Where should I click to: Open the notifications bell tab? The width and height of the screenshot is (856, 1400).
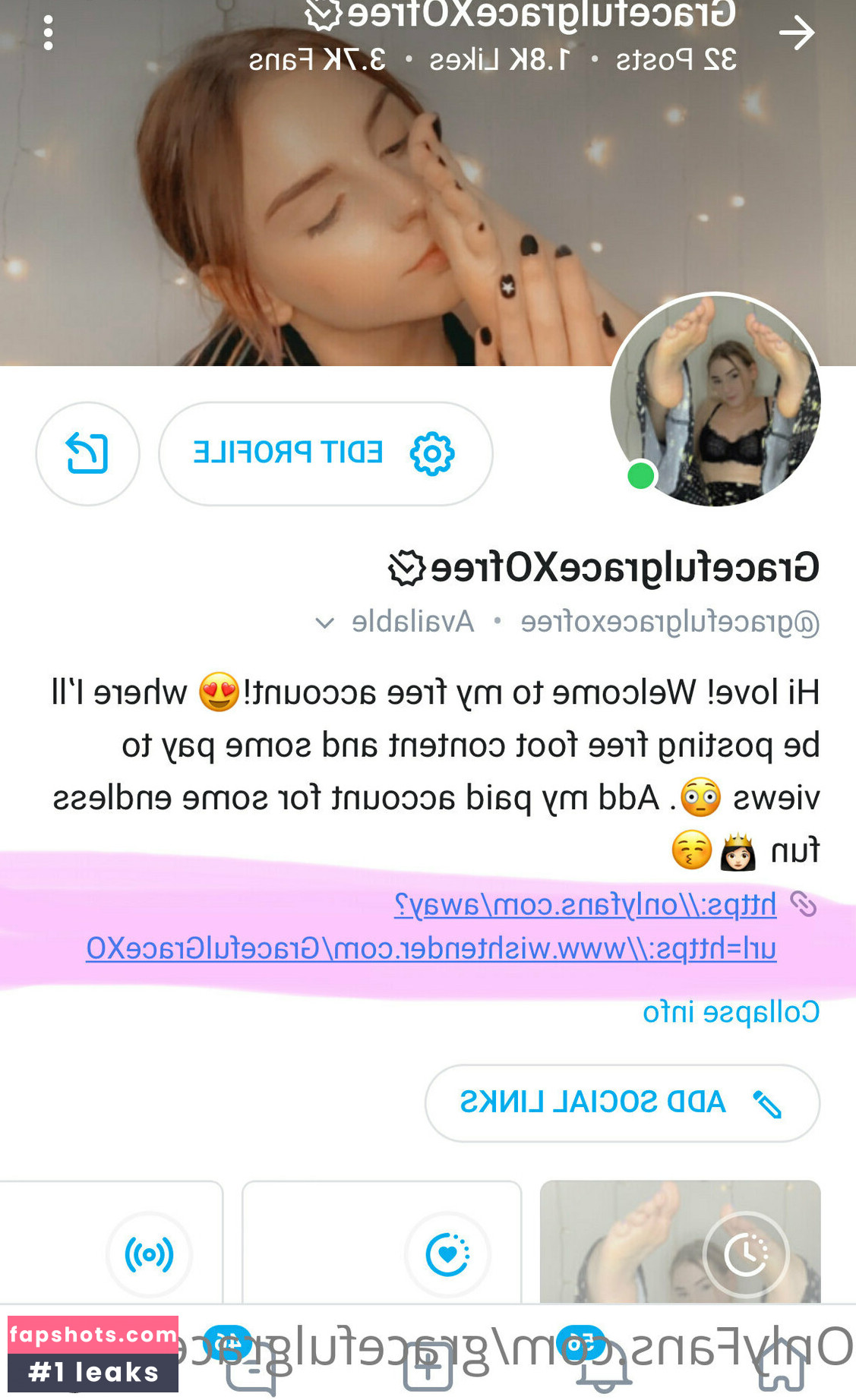point(605,1367)
